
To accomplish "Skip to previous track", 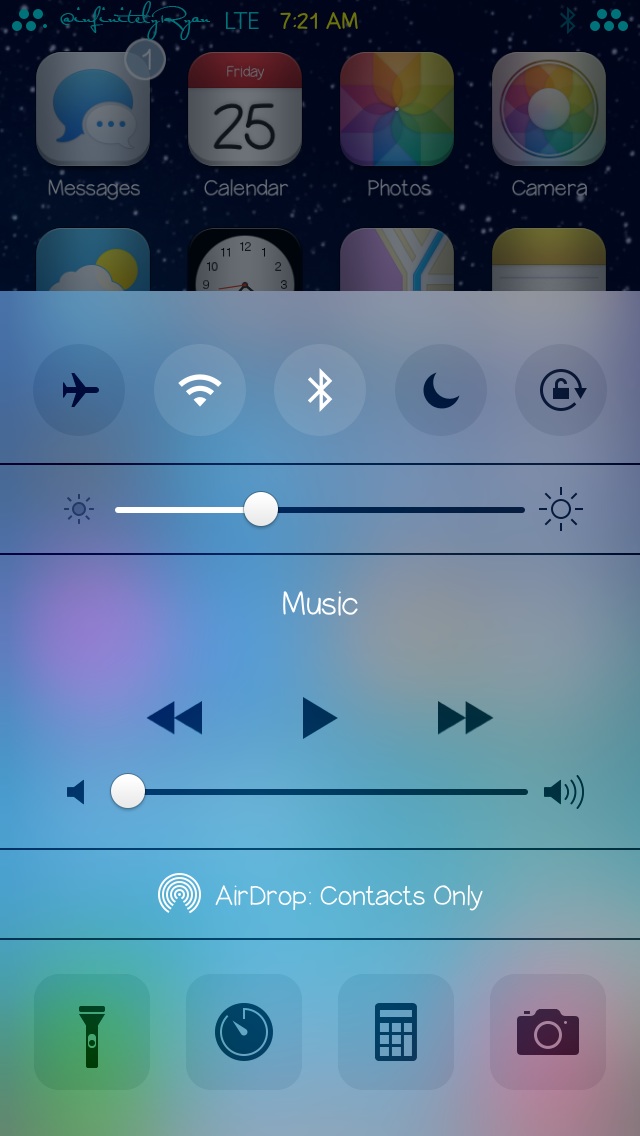I will click(x=174, y=718).
